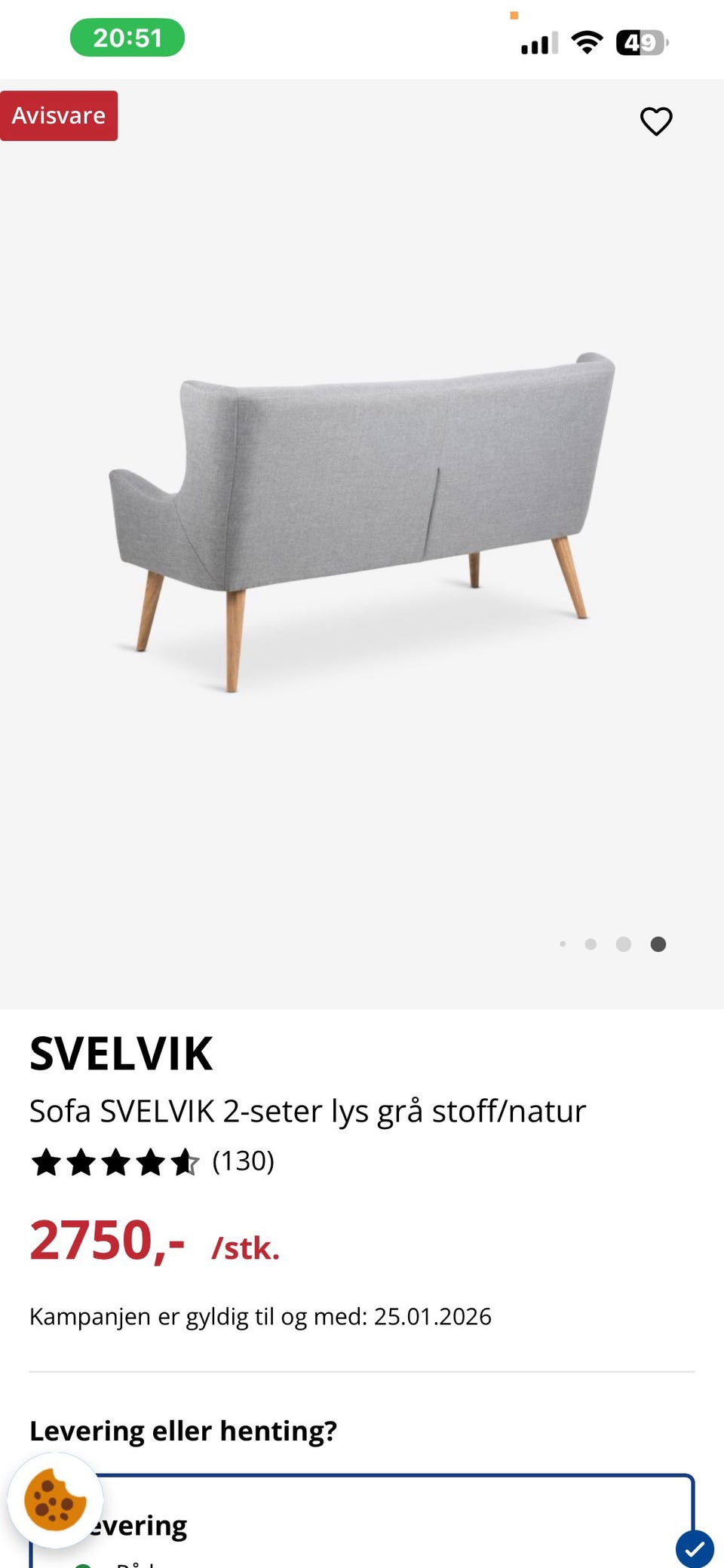Select the second carousel dot
The image size is (724, 1568).
click(x=591, y=944)
